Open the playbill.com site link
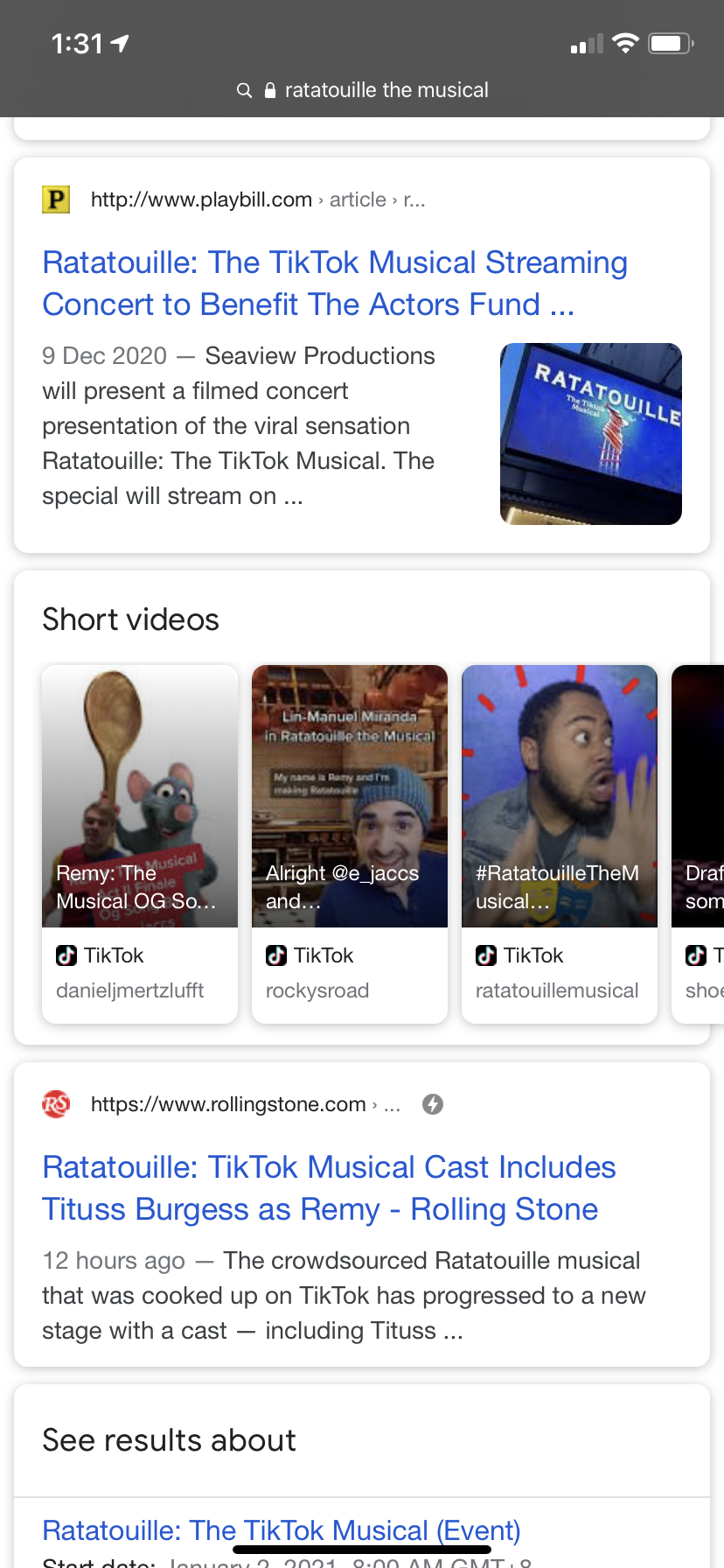This screenshot has width=724, height=1568. pyautogui.click(x=201, y=200)
